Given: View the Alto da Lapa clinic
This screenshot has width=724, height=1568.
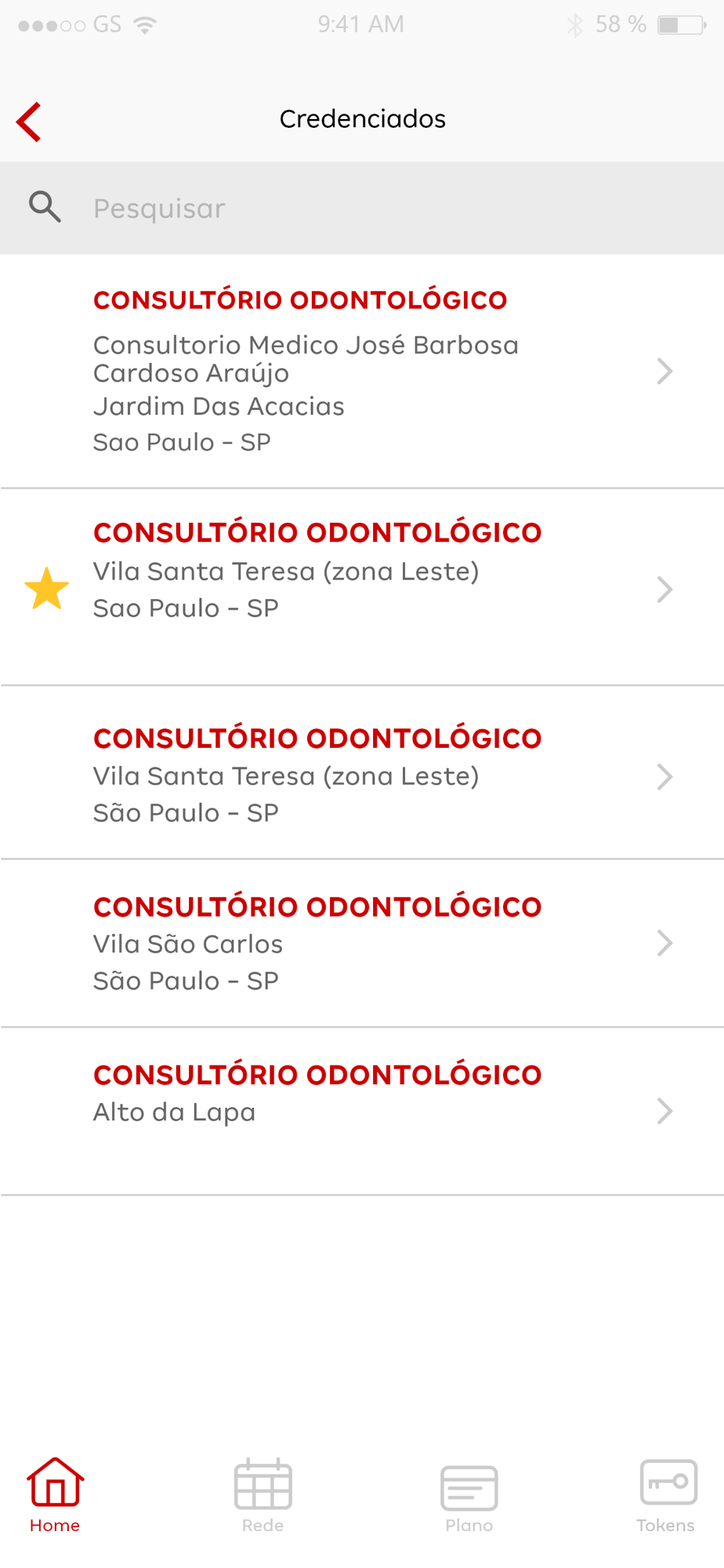Looking at the screenshot, I should [x=360, y=1110].
